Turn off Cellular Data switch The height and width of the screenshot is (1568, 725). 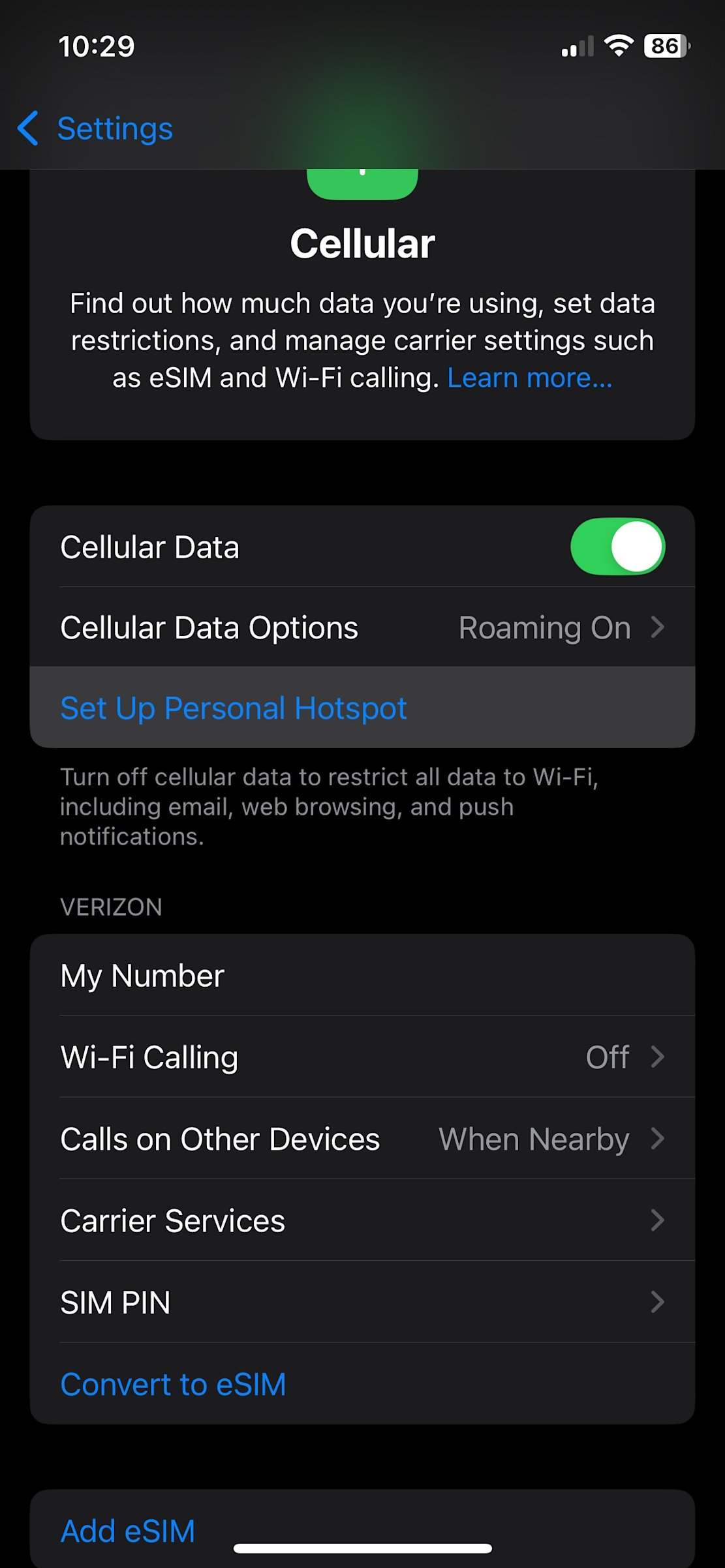click(617, 547)
